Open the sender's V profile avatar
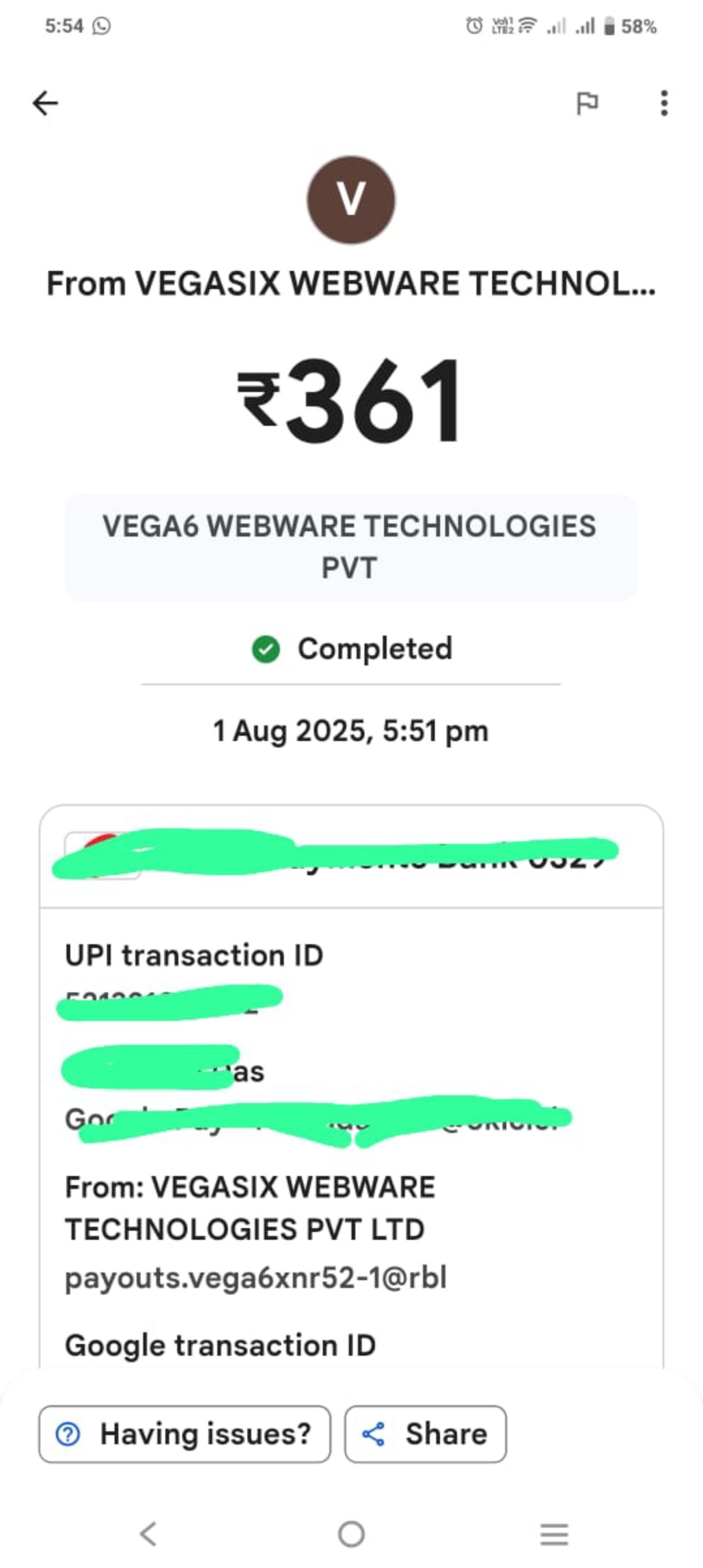 pos(351,199)
